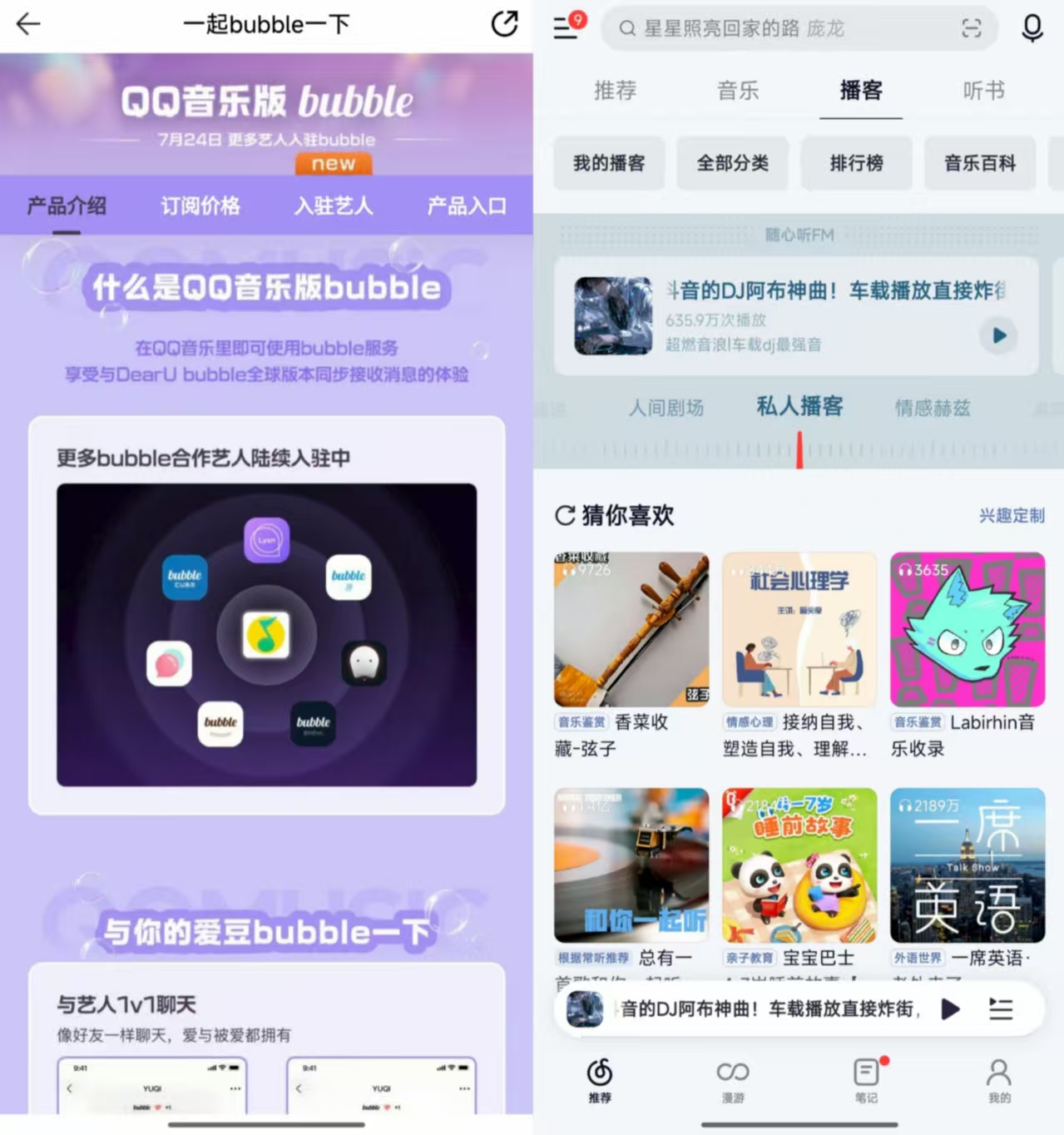This screenshot has width=1064, height=1135.
Task: Open 我的播客 chip
Action: pos(609,163)
